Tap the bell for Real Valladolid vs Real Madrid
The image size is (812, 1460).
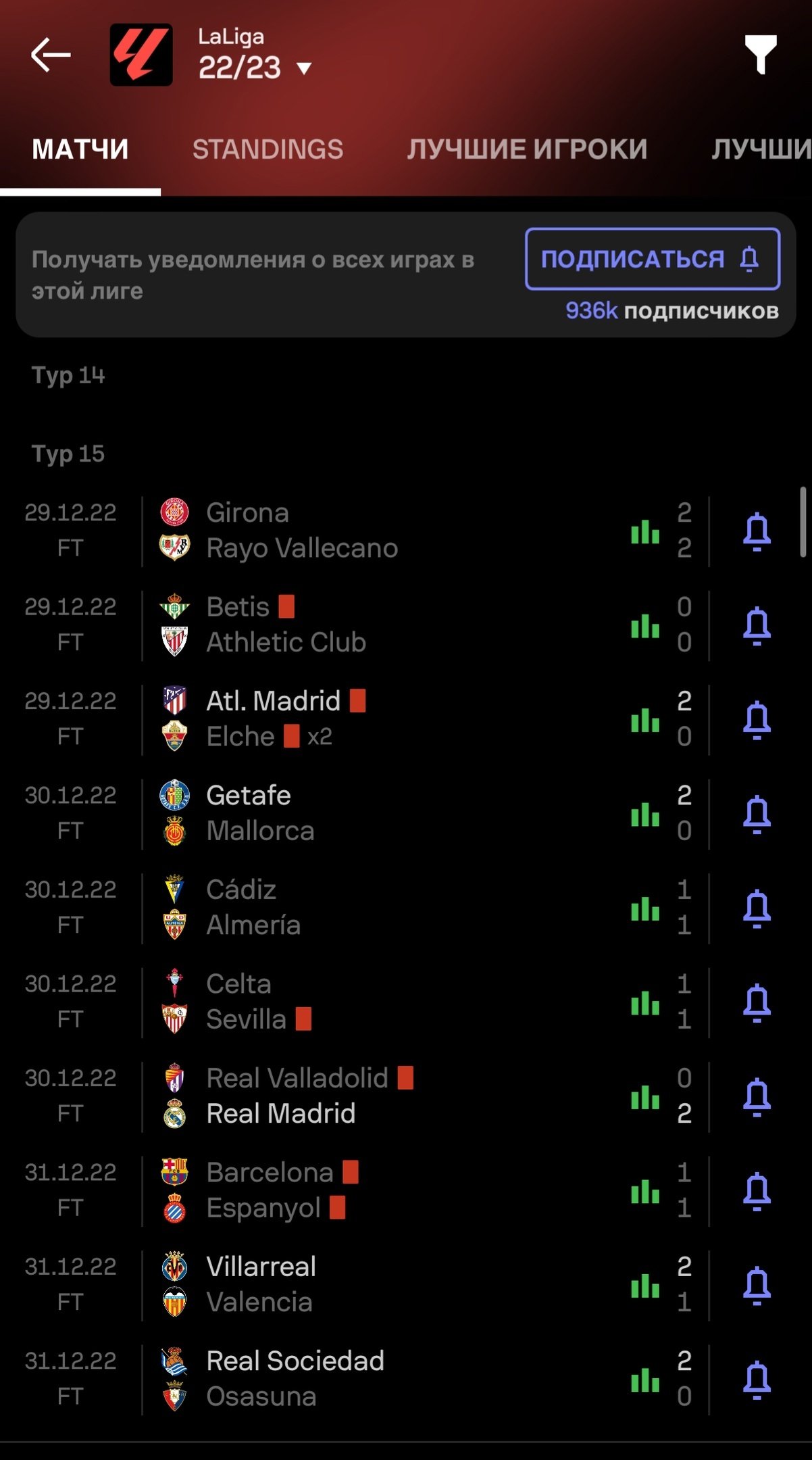pos(757,1096)
